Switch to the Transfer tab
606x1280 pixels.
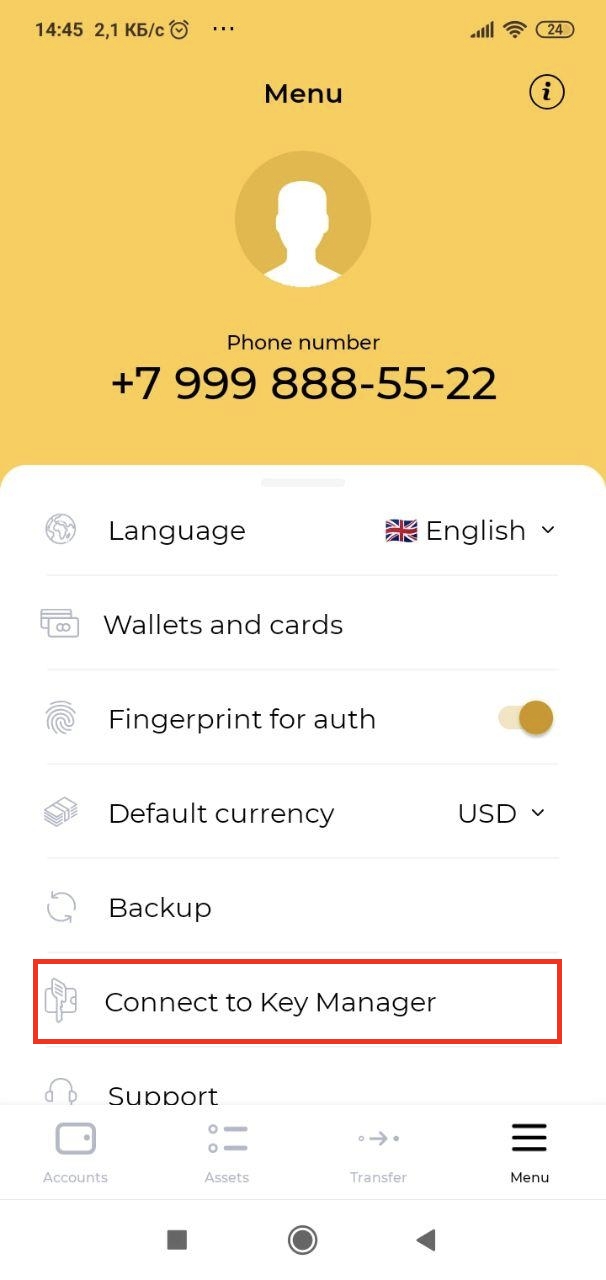tap(378, 1152)
